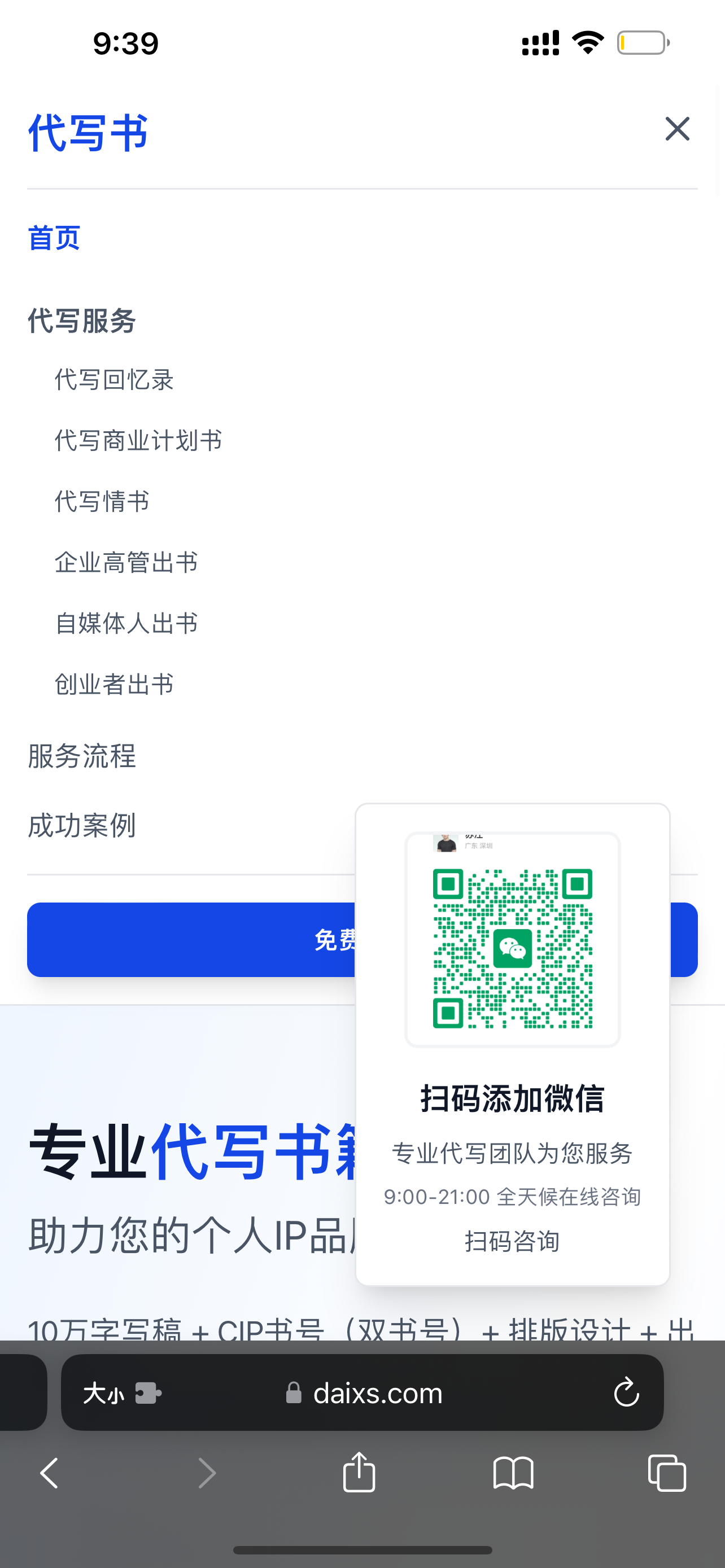Open the 代写书 site logo link

88,132
